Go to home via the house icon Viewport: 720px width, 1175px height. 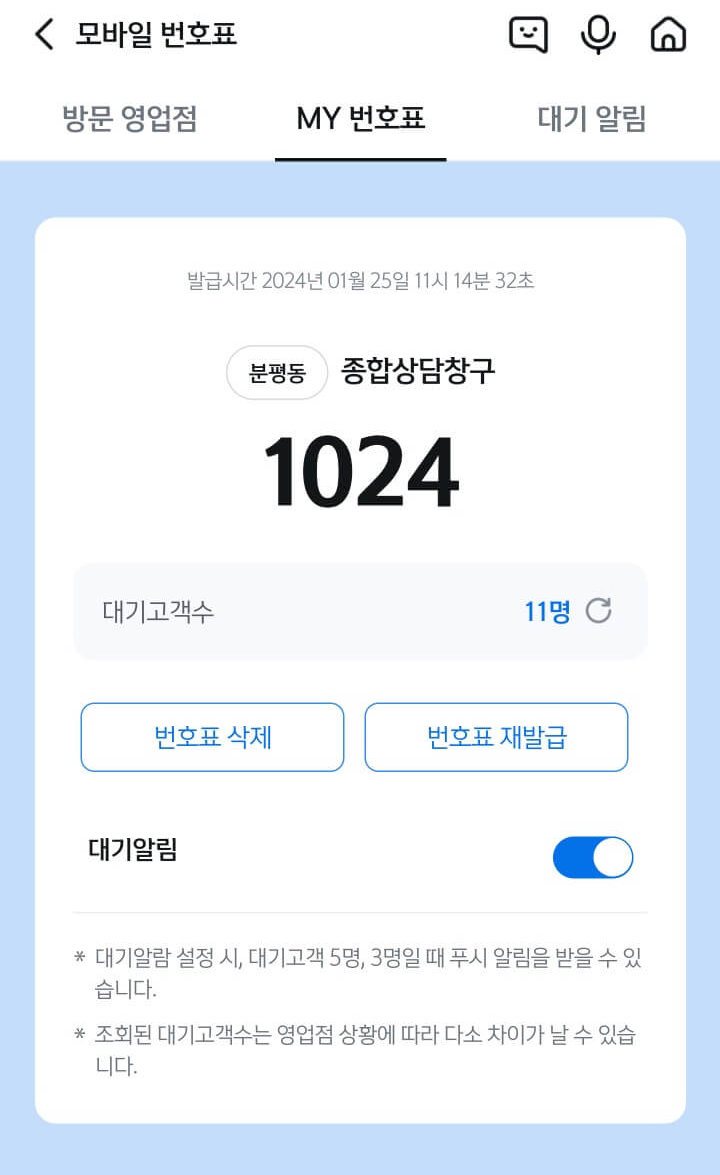pos(667,33)
